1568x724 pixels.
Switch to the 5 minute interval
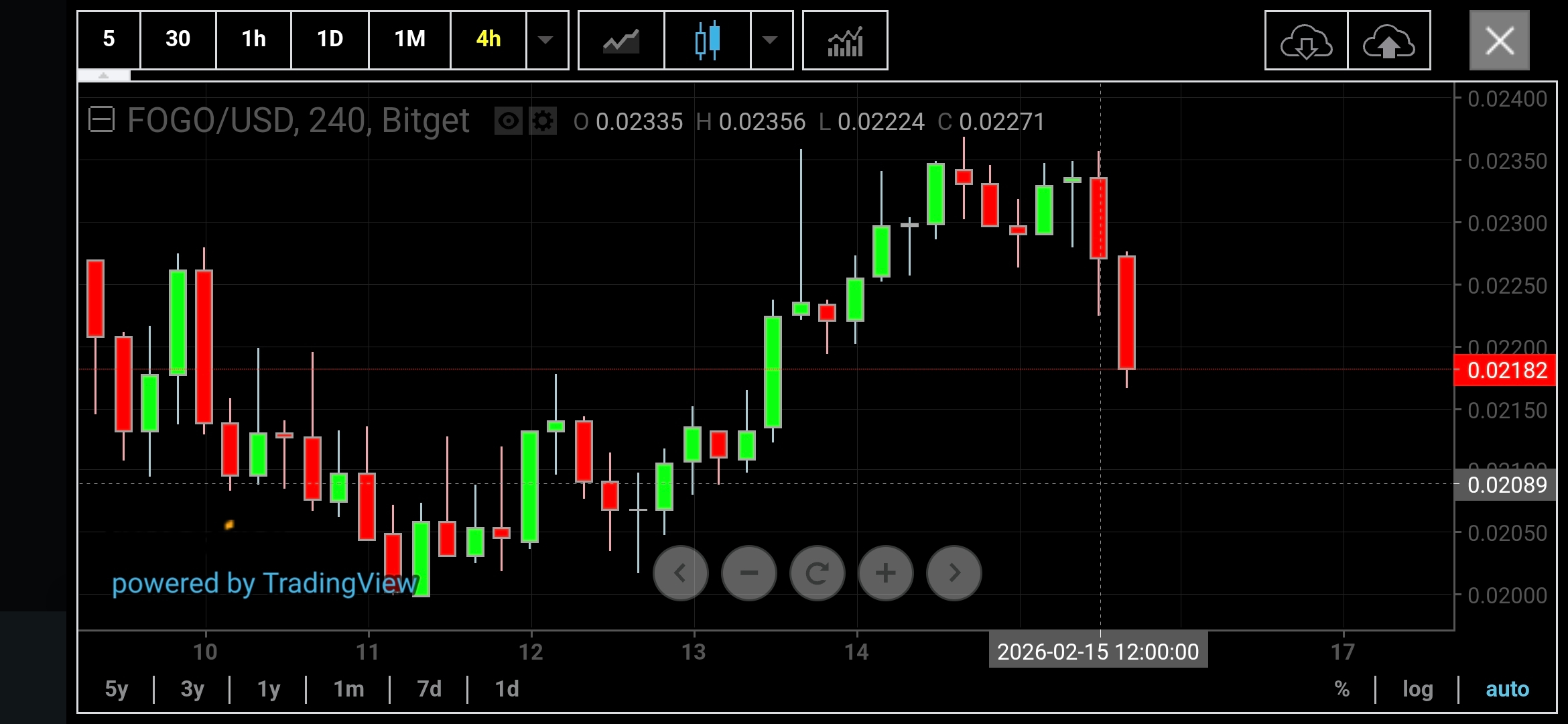[109, 39]
